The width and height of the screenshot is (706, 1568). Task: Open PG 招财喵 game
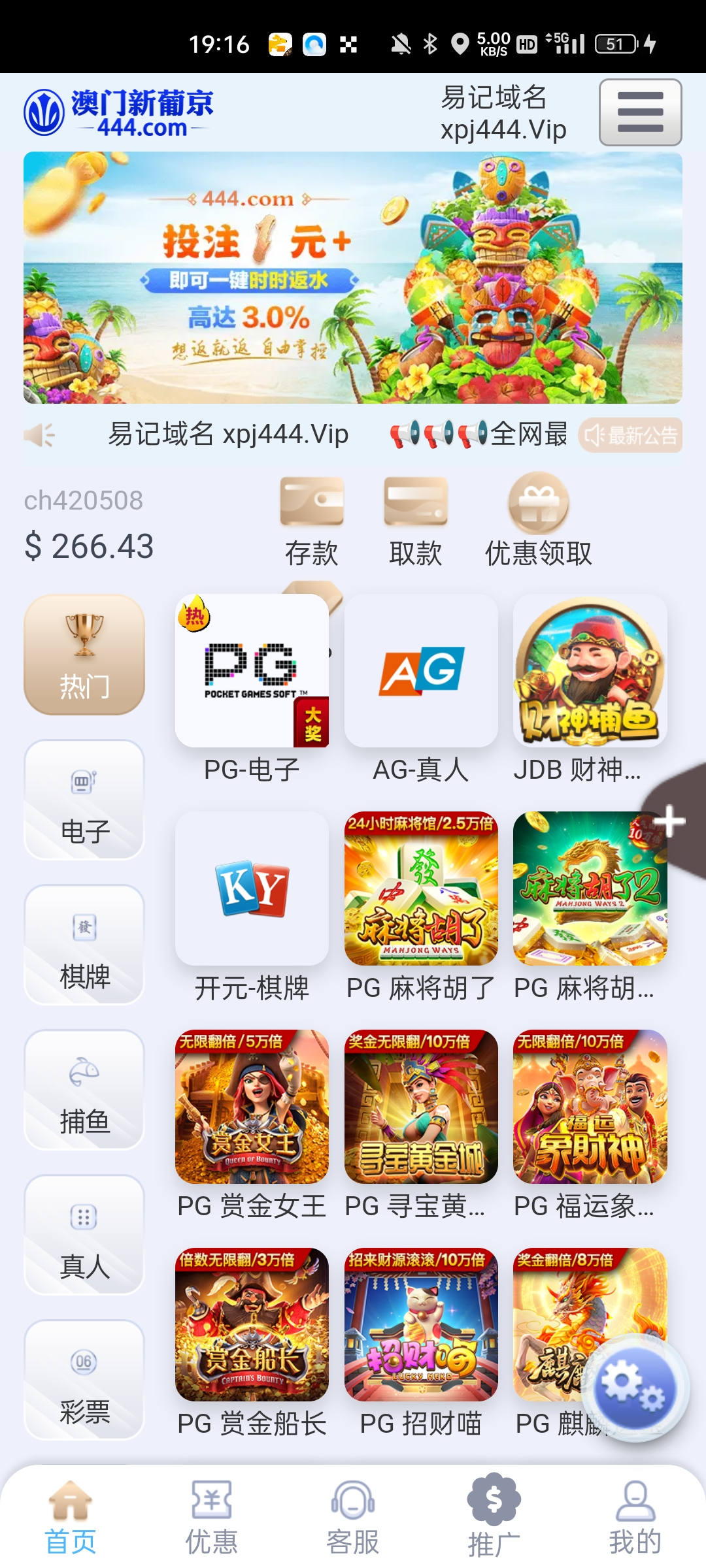click(421, 1325)
